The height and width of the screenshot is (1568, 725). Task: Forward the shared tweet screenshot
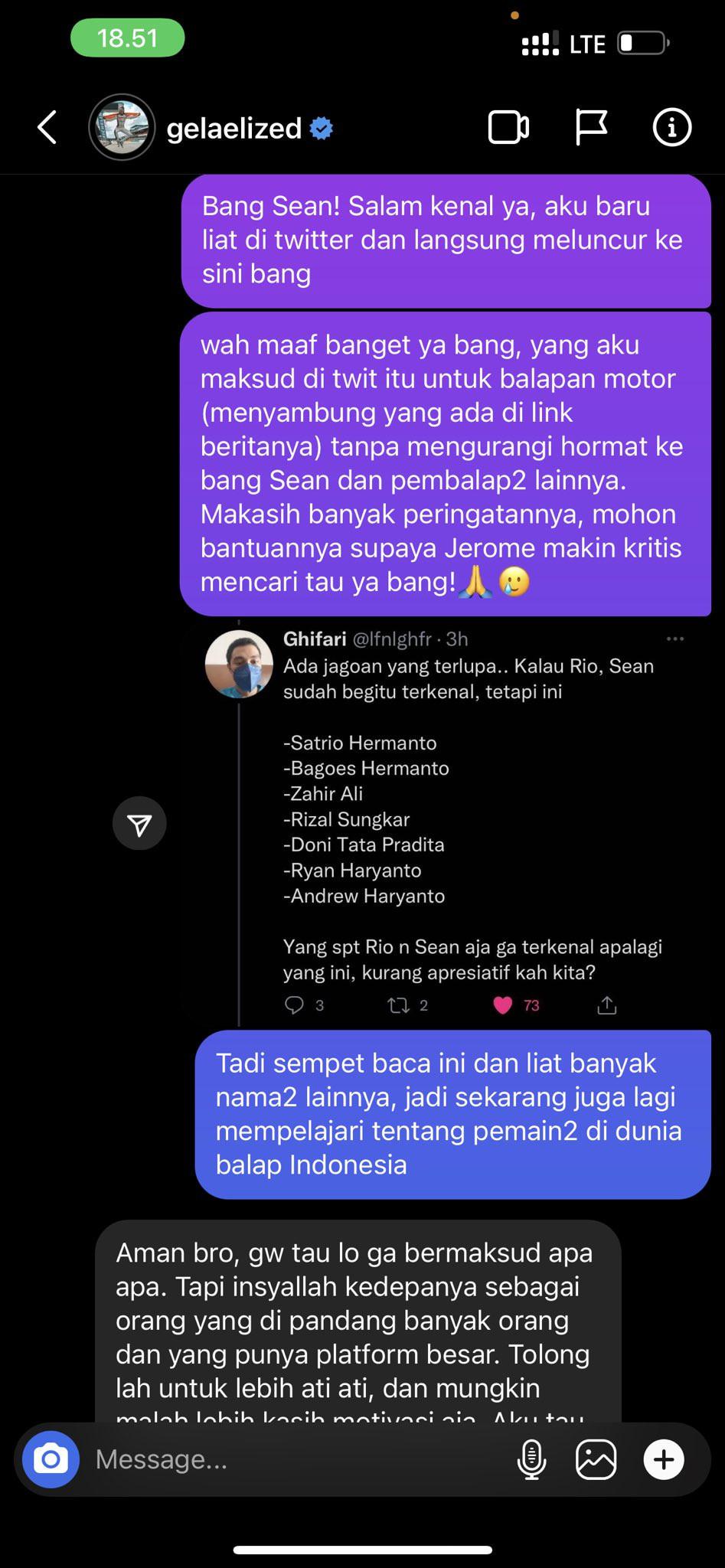(139, 824)
